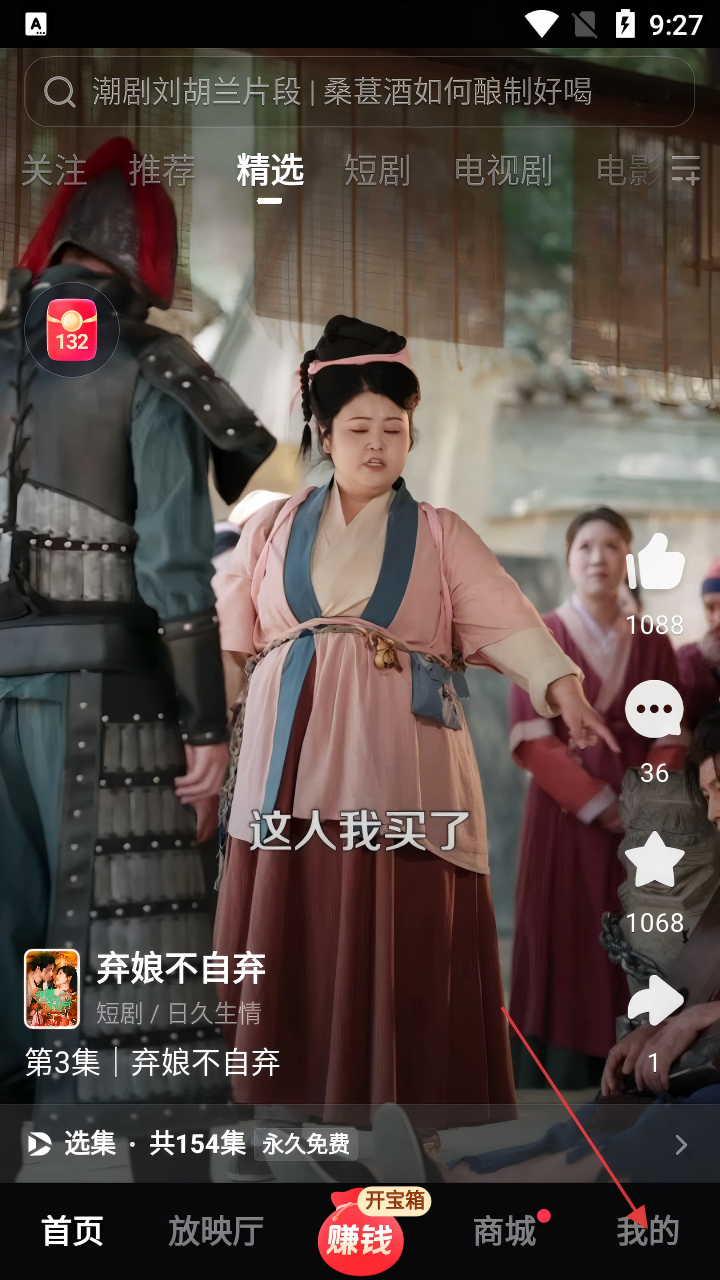Open the search bar at the top
720x1280 pixels.
(340, 92)
